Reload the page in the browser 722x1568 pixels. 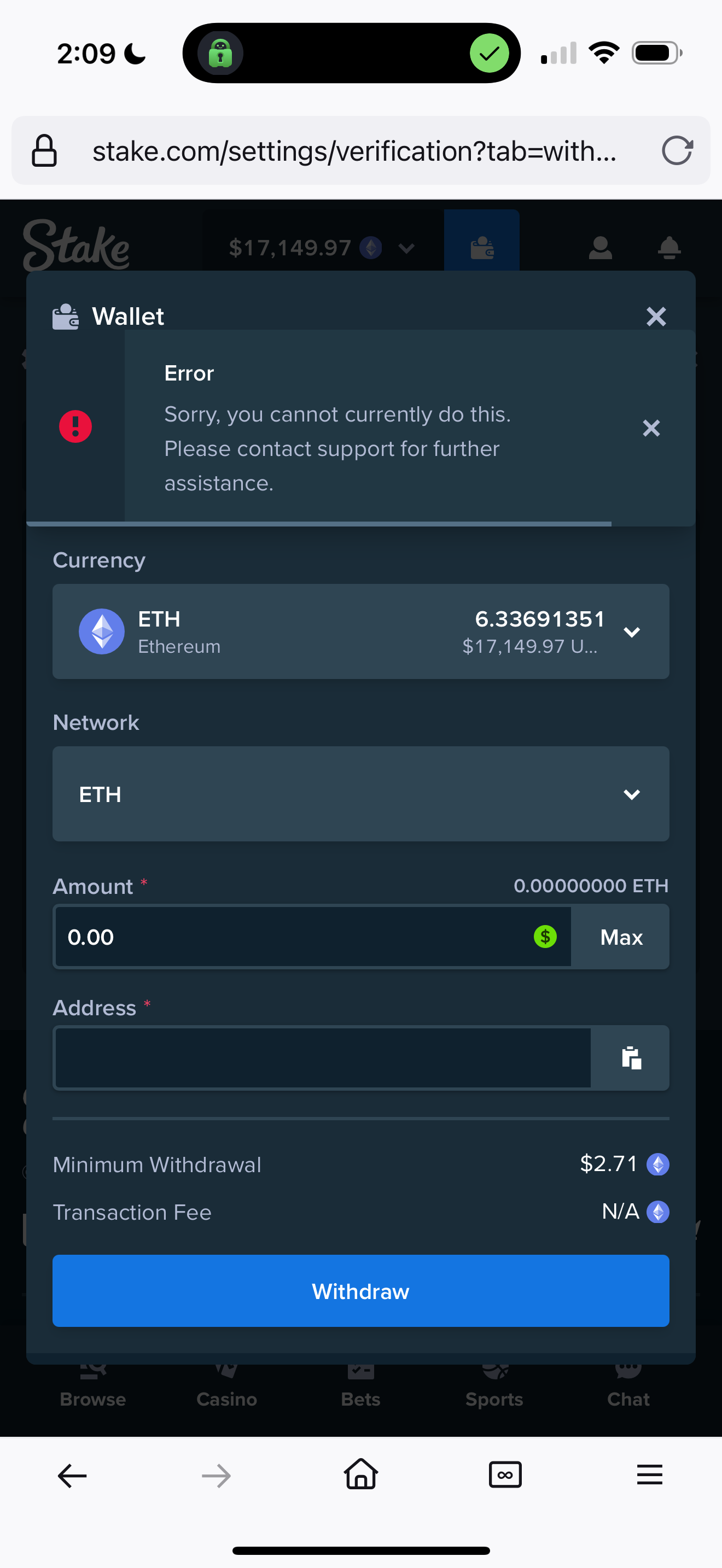click(677, 151)
